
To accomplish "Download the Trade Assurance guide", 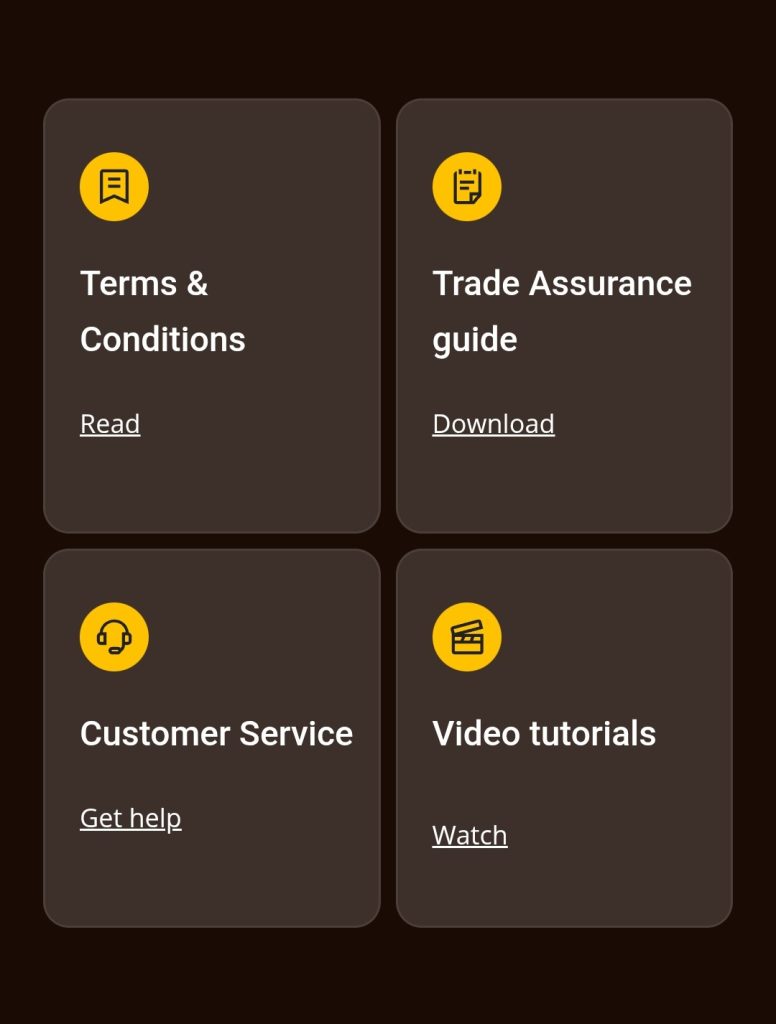I will pos(493,424).
